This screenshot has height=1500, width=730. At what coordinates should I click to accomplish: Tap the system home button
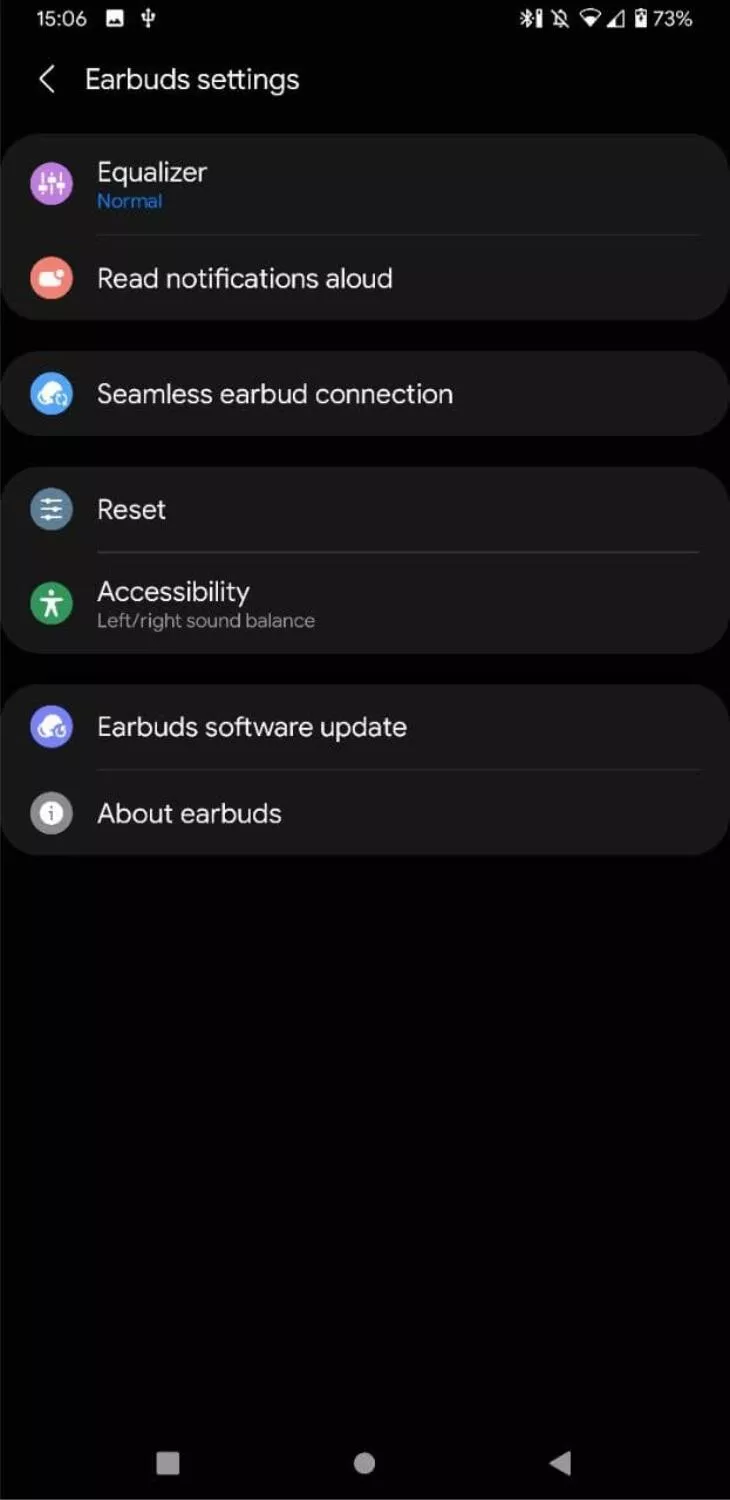[365, 1463]
